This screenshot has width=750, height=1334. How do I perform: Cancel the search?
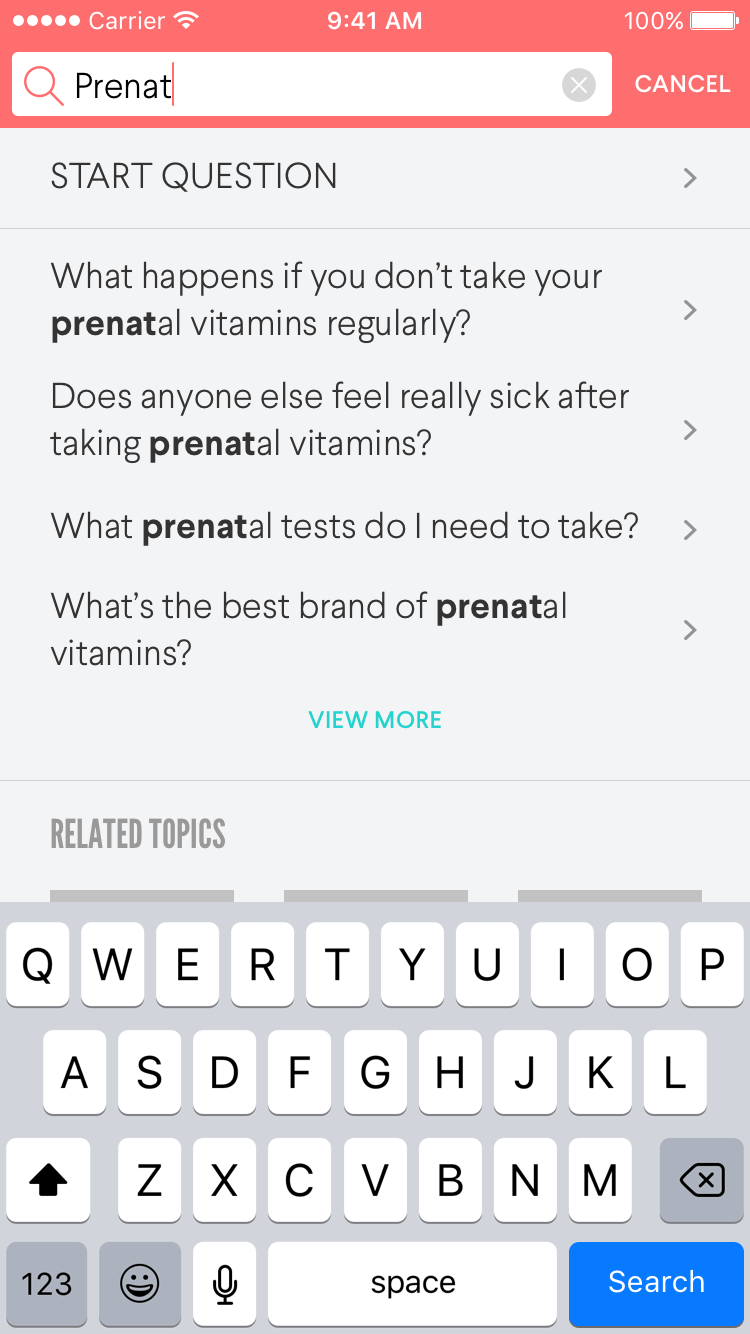click(x=682, y=85)
